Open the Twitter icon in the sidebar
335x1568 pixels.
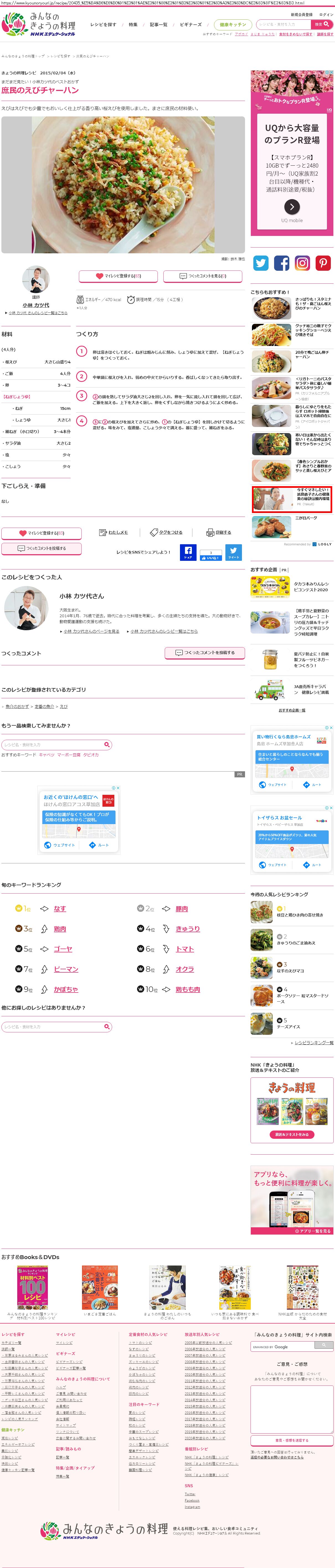pyautogui.click(x=261, y=262)
